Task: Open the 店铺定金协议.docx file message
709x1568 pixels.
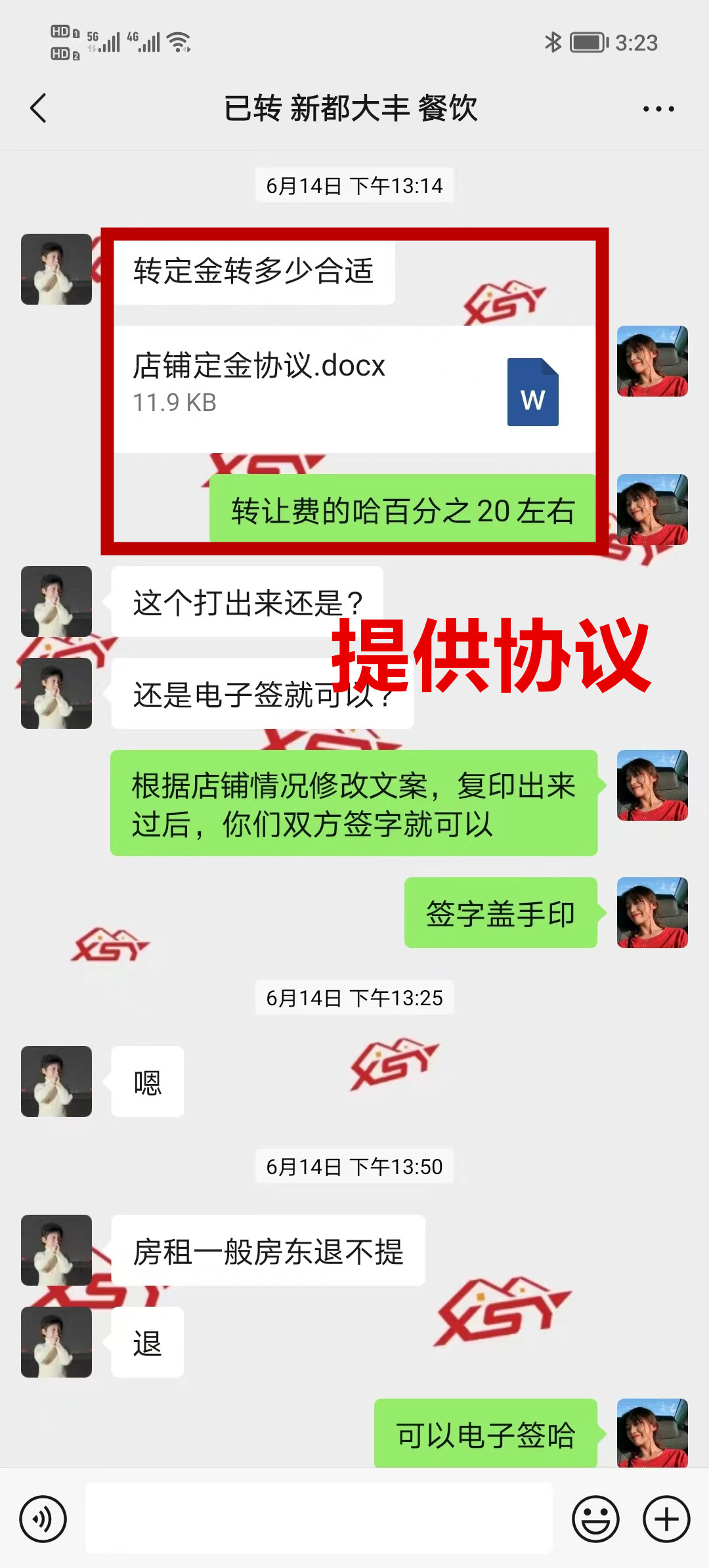Action: 354,389
